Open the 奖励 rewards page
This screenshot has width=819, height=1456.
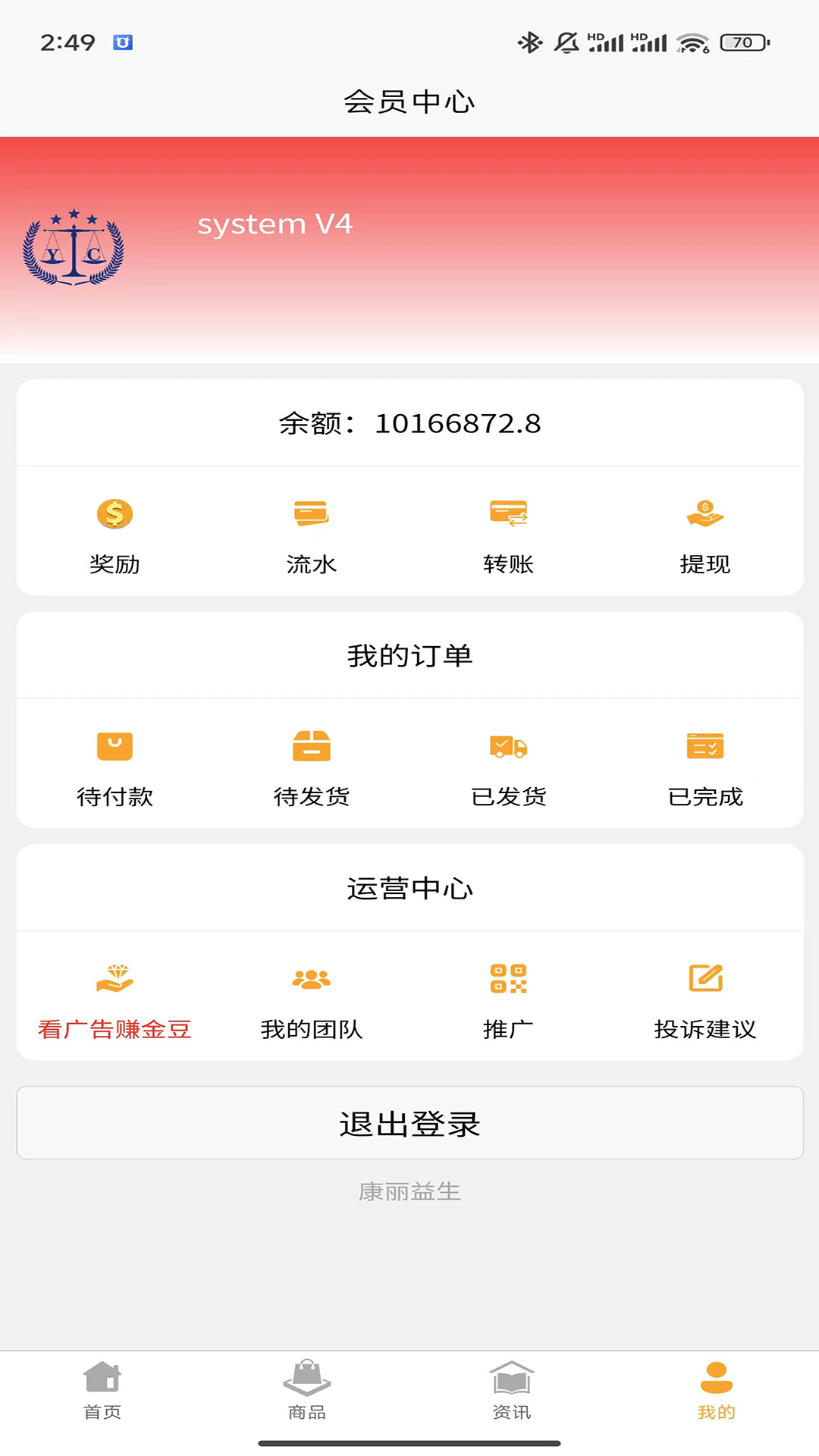pyautogui.click(x=115, y=534)
